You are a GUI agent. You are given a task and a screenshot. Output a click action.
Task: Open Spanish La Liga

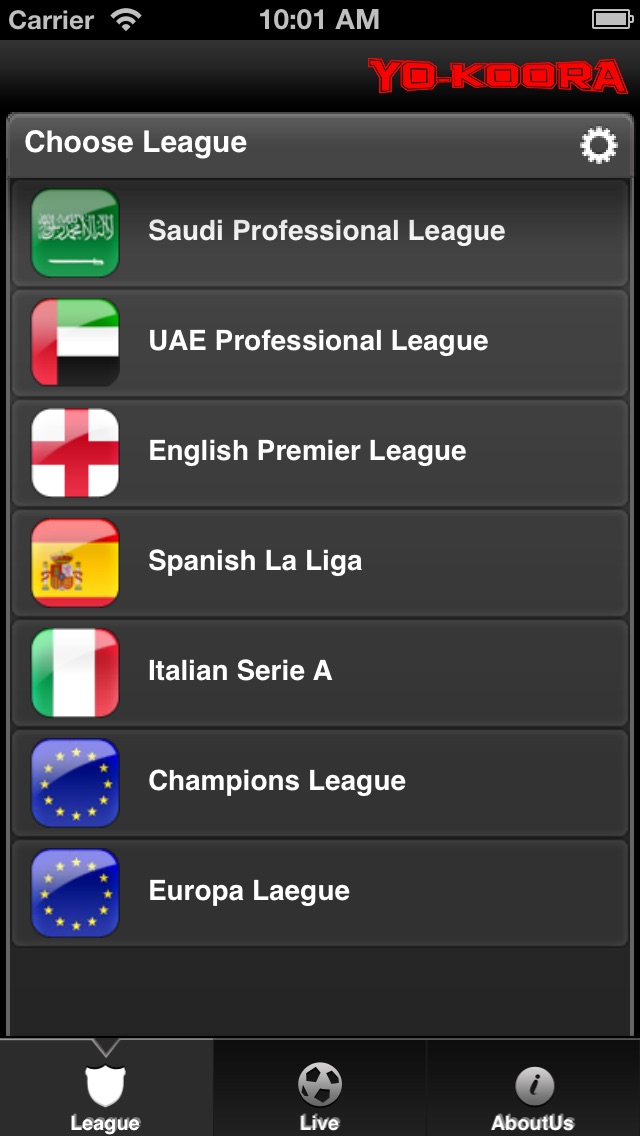tap(320, 563)
